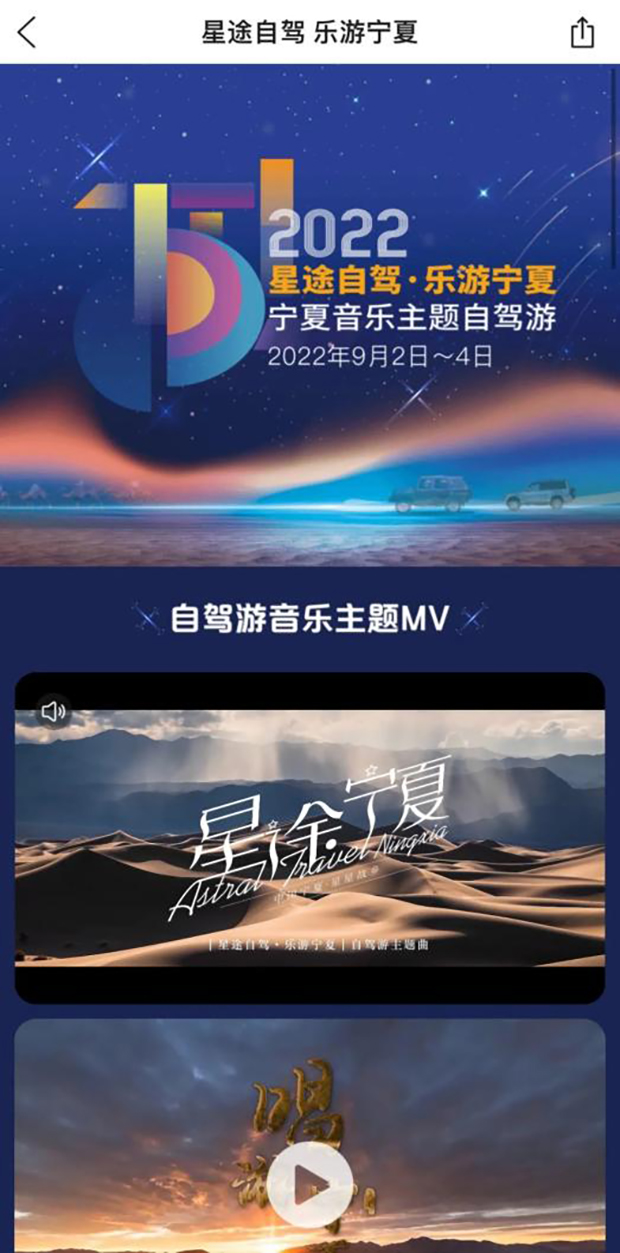Toggle sound on the 星途宁夏 video
The width and height of the screenshot is (620, 1253).
pos(53,711)
